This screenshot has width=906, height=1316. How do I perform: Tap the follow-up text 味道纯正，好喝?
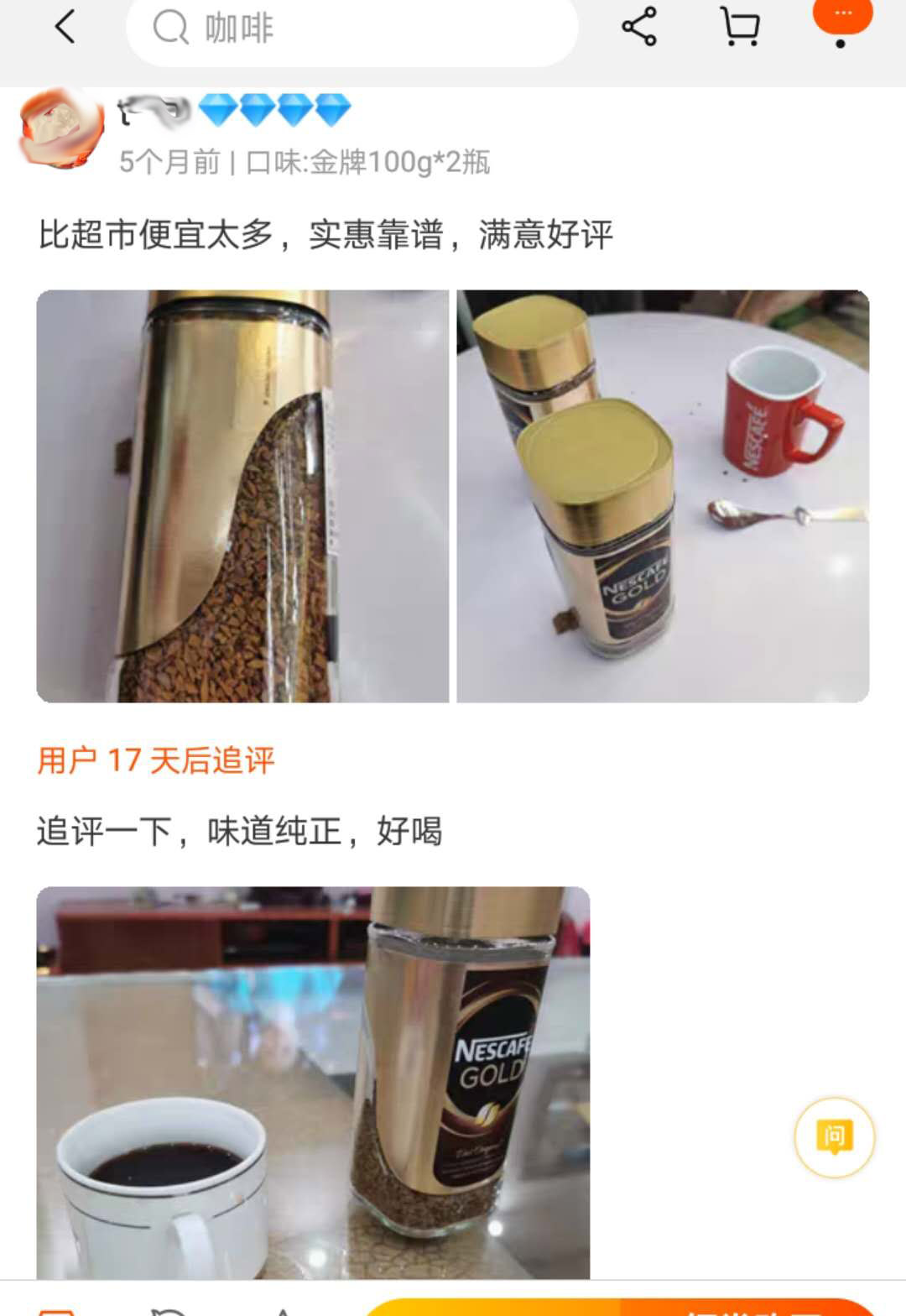243,831
